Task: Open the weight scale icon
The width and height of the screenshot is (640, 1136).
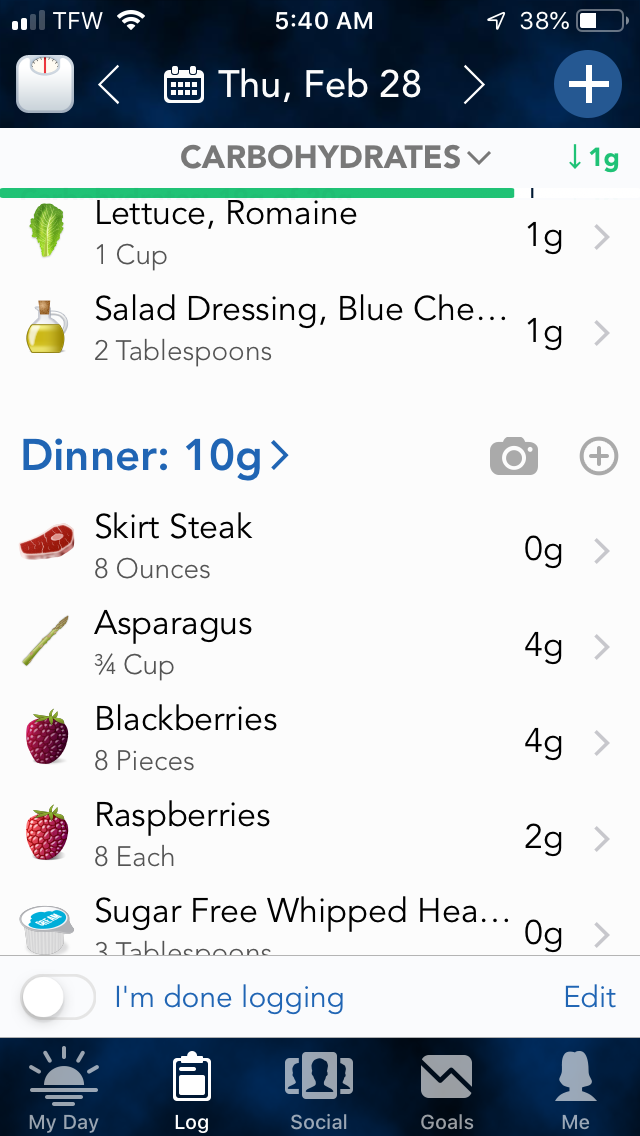Action: [x=45, y=84]
